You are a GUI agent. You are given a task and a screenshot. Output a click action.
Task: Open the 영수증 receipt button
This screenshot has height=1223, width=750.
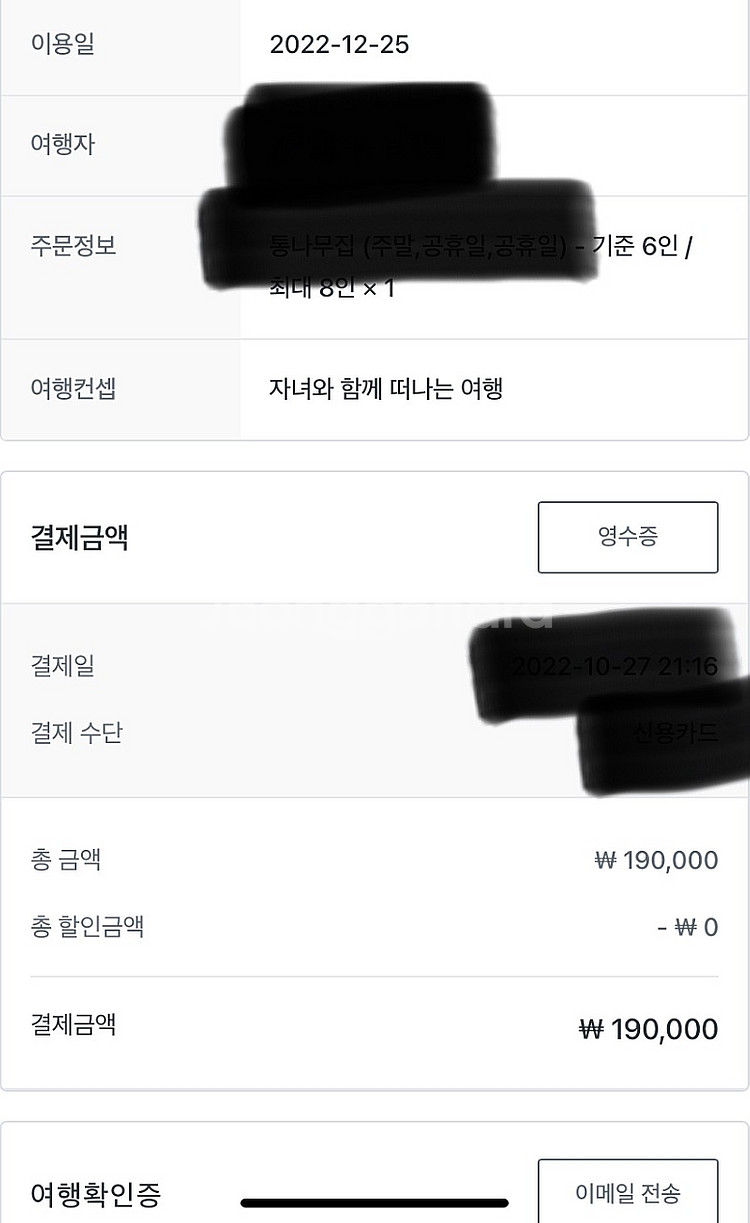627,537
